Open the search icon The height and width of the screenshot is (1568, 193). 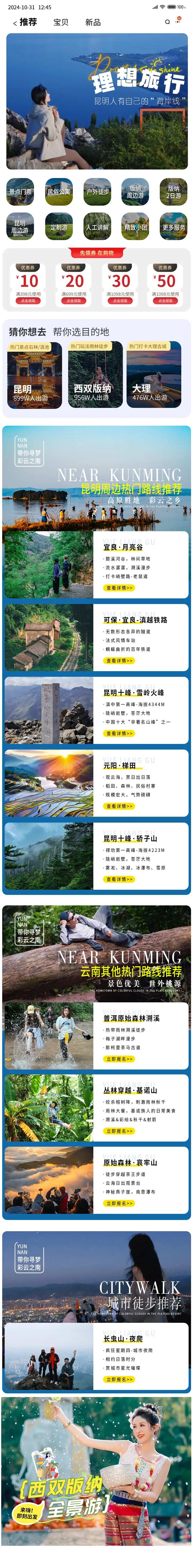coord(167,22)
